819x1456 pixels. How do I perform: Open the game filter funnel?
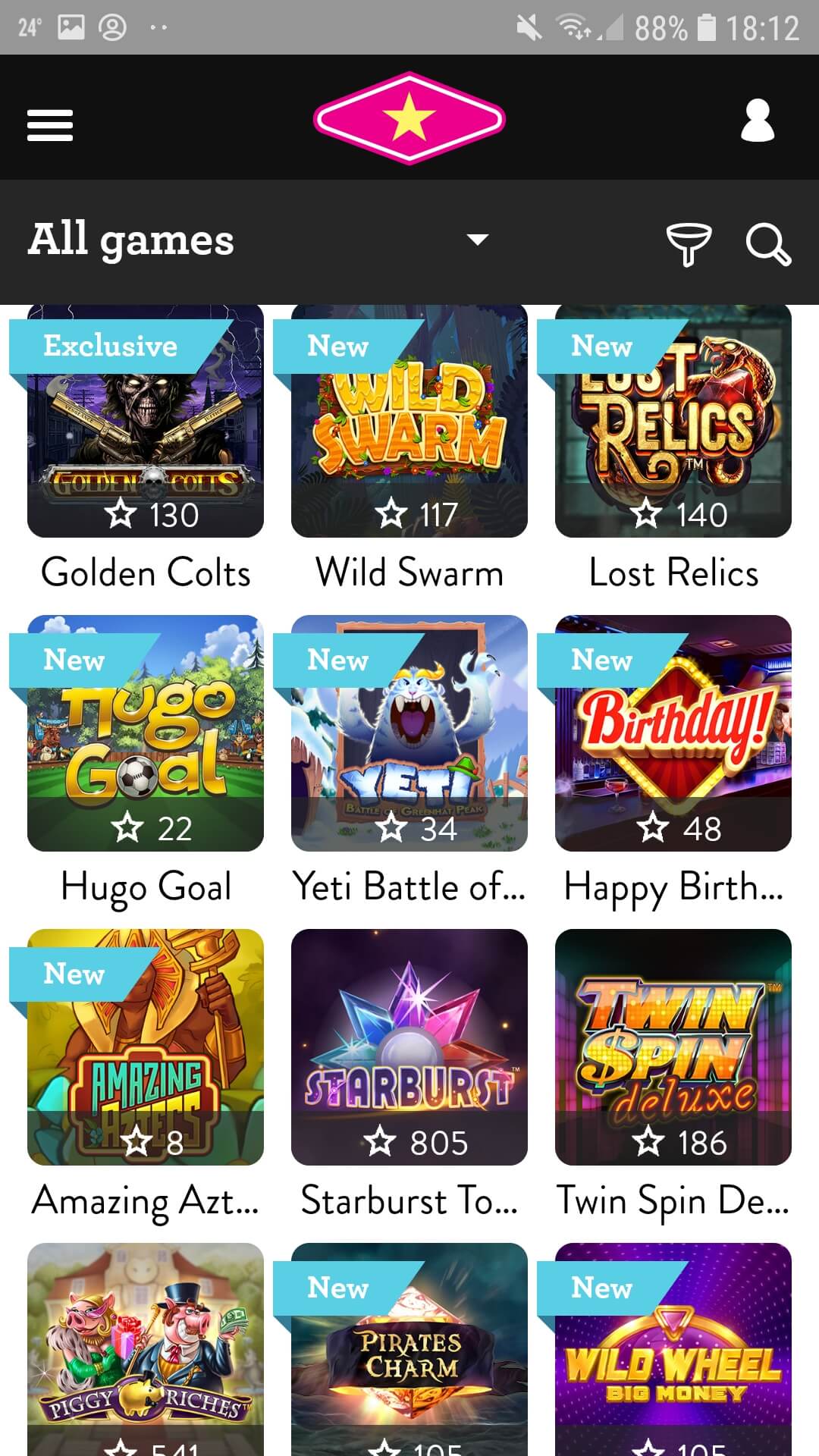[689, 243]
